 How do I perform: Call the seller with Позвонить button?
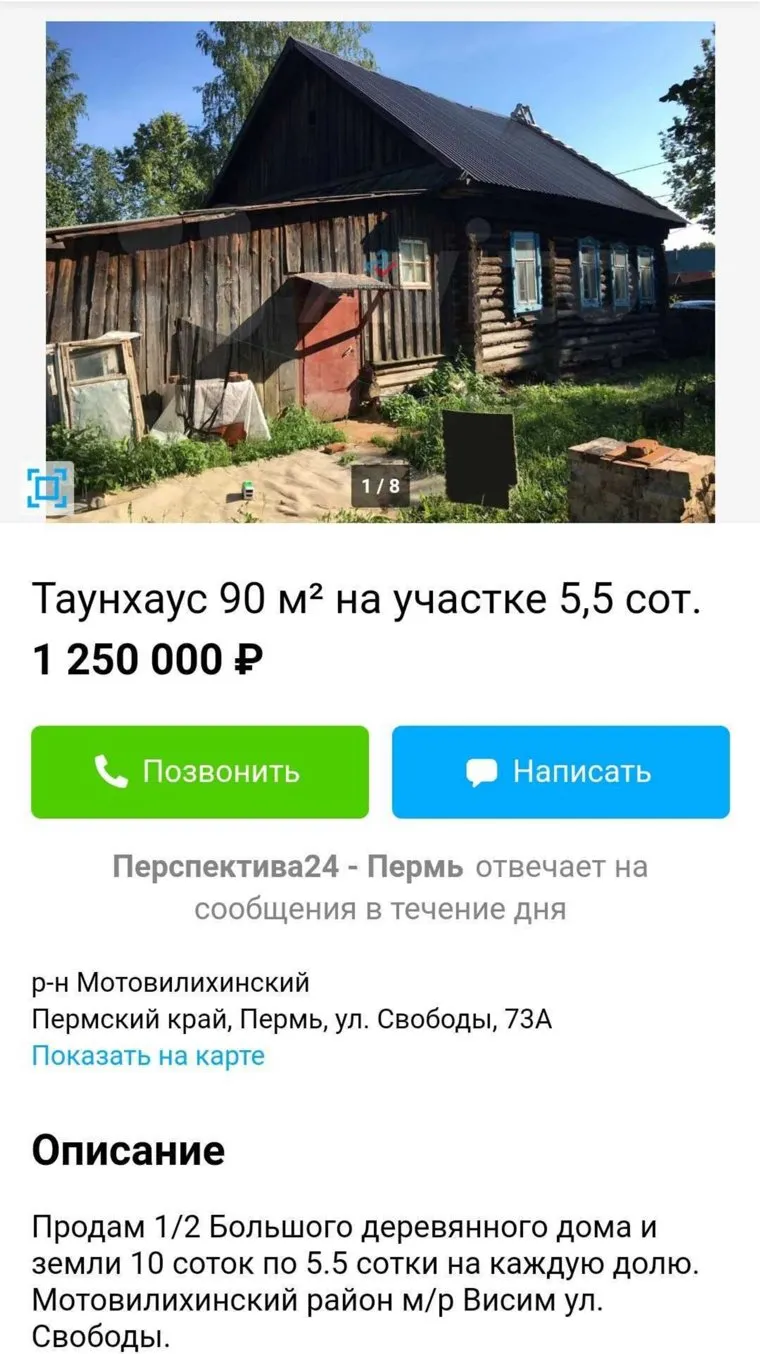pyautogui.click(x=200, y=772)
